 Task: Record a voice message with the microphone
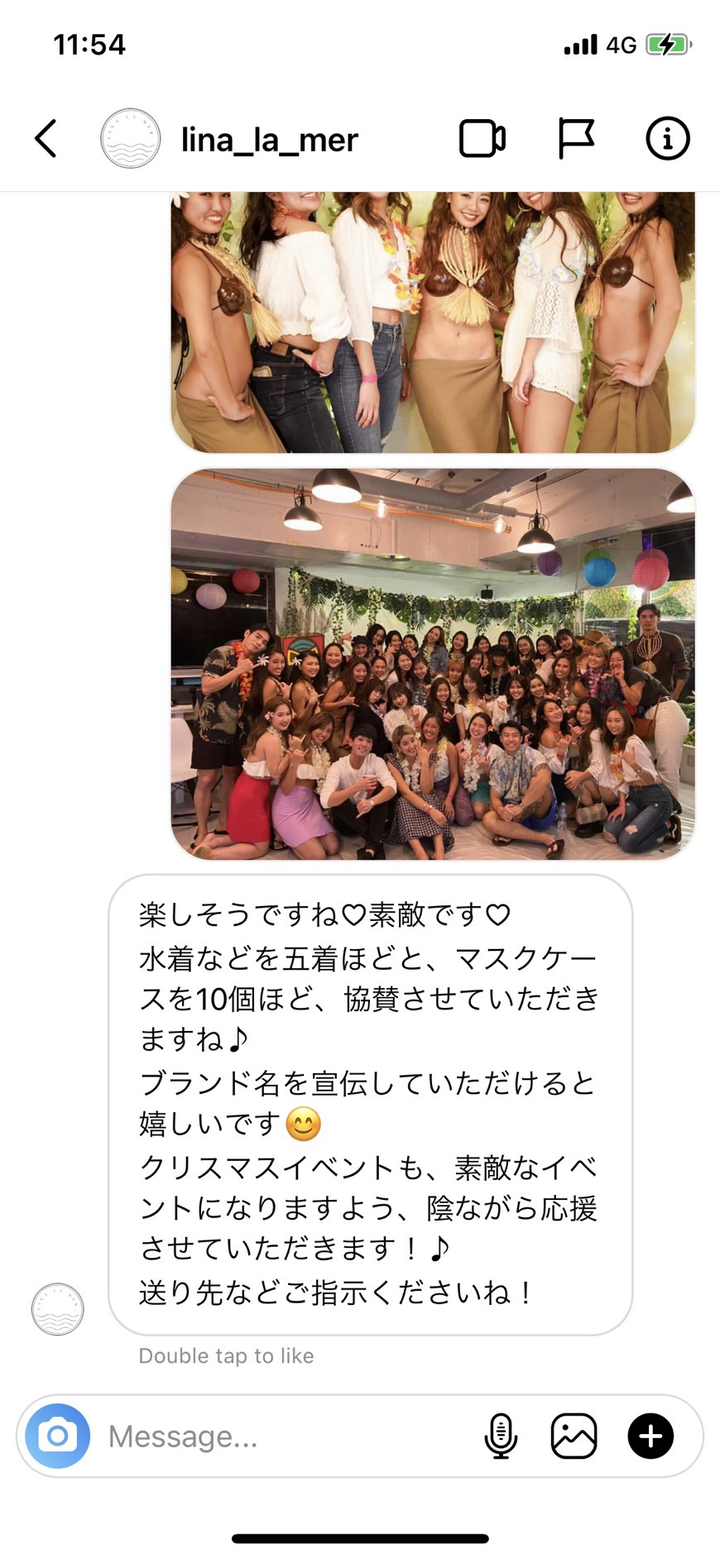tap(500, 1436)
